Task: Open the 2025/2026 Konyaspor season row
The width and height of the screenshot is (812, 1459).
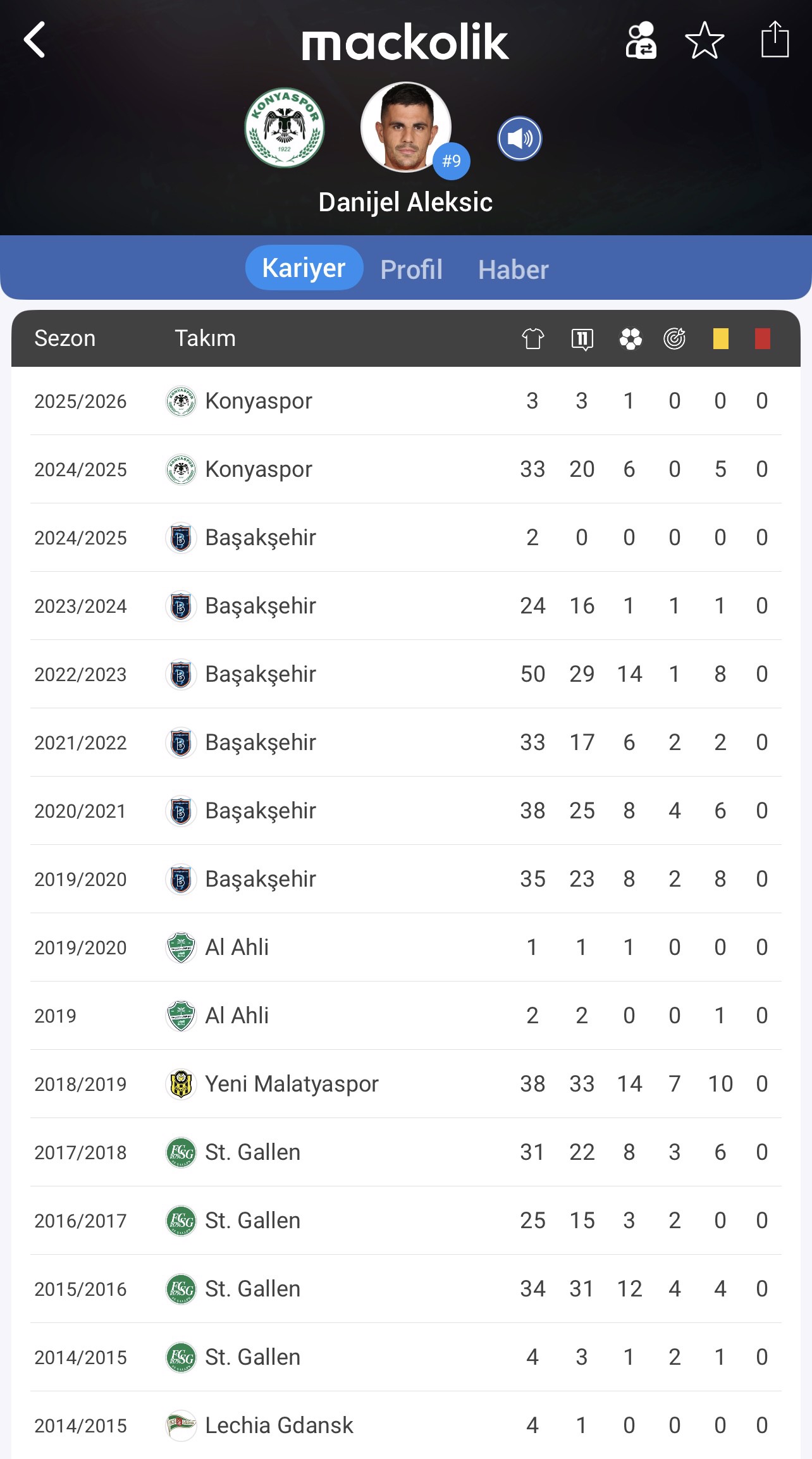Action: coord(406,401)
